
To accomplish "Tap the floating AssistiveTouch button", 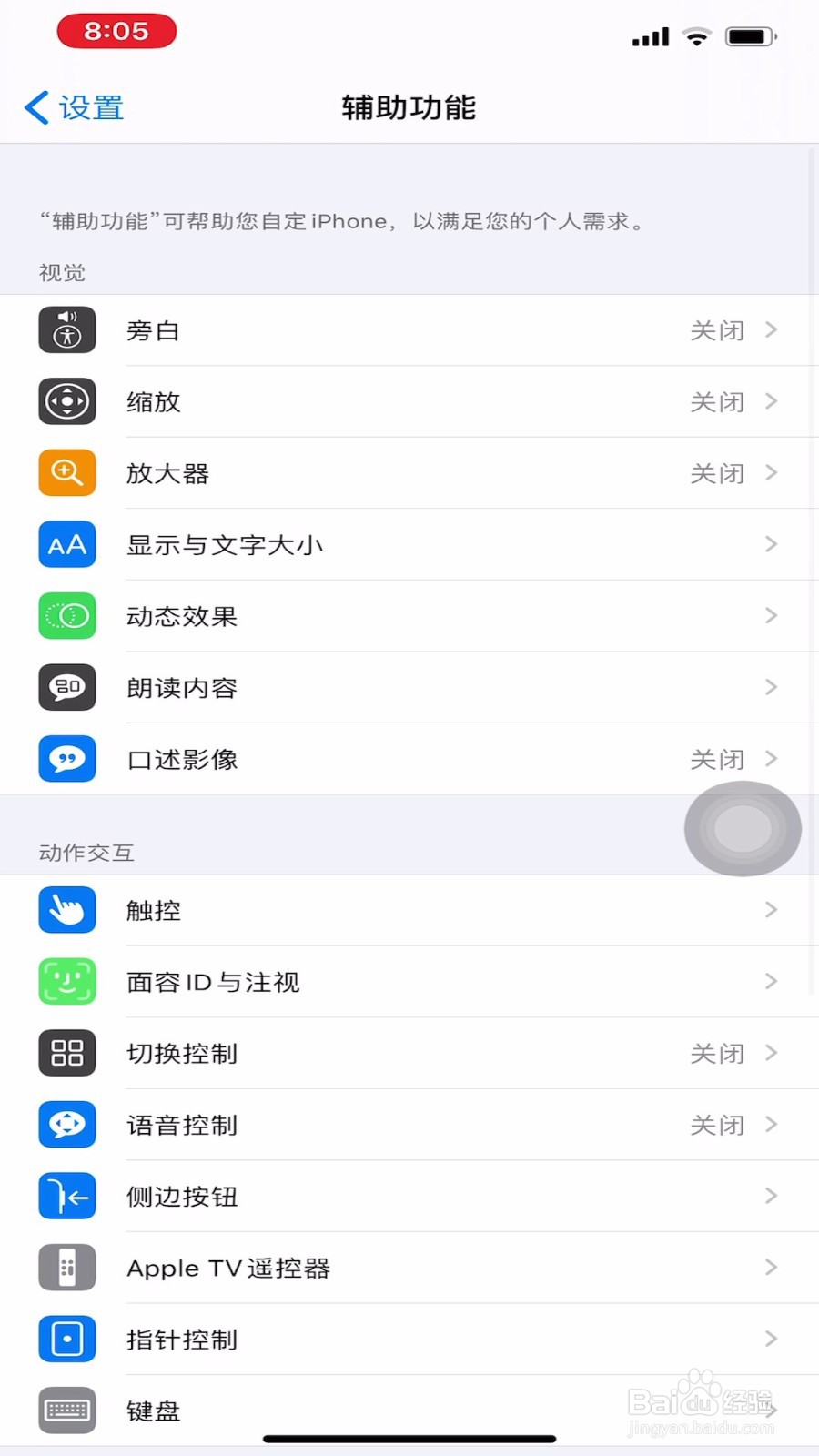I will (x=743, y=828).
